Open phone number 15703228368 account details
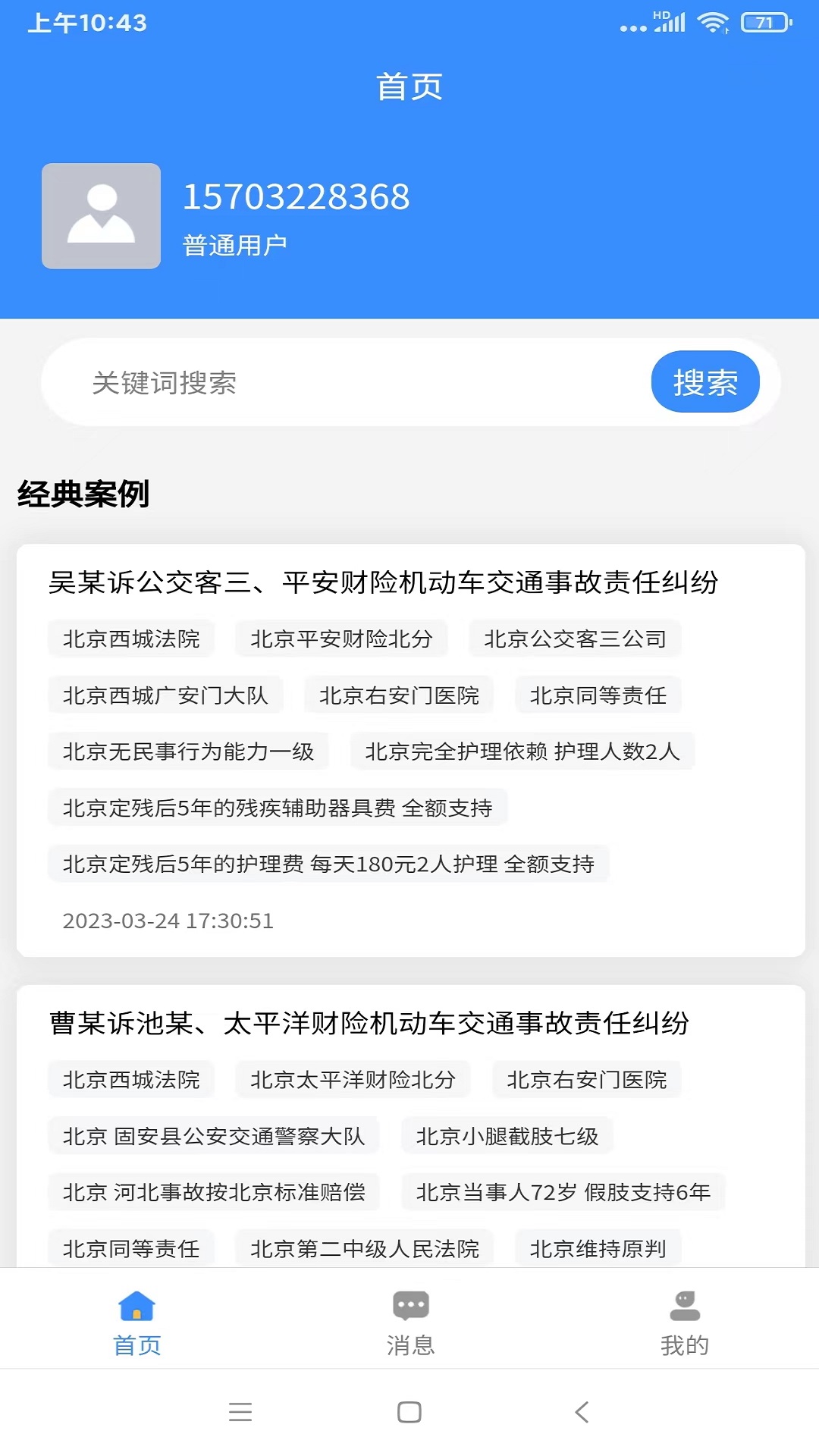Viewport: 819px width, 1456px height. (297, 197)
